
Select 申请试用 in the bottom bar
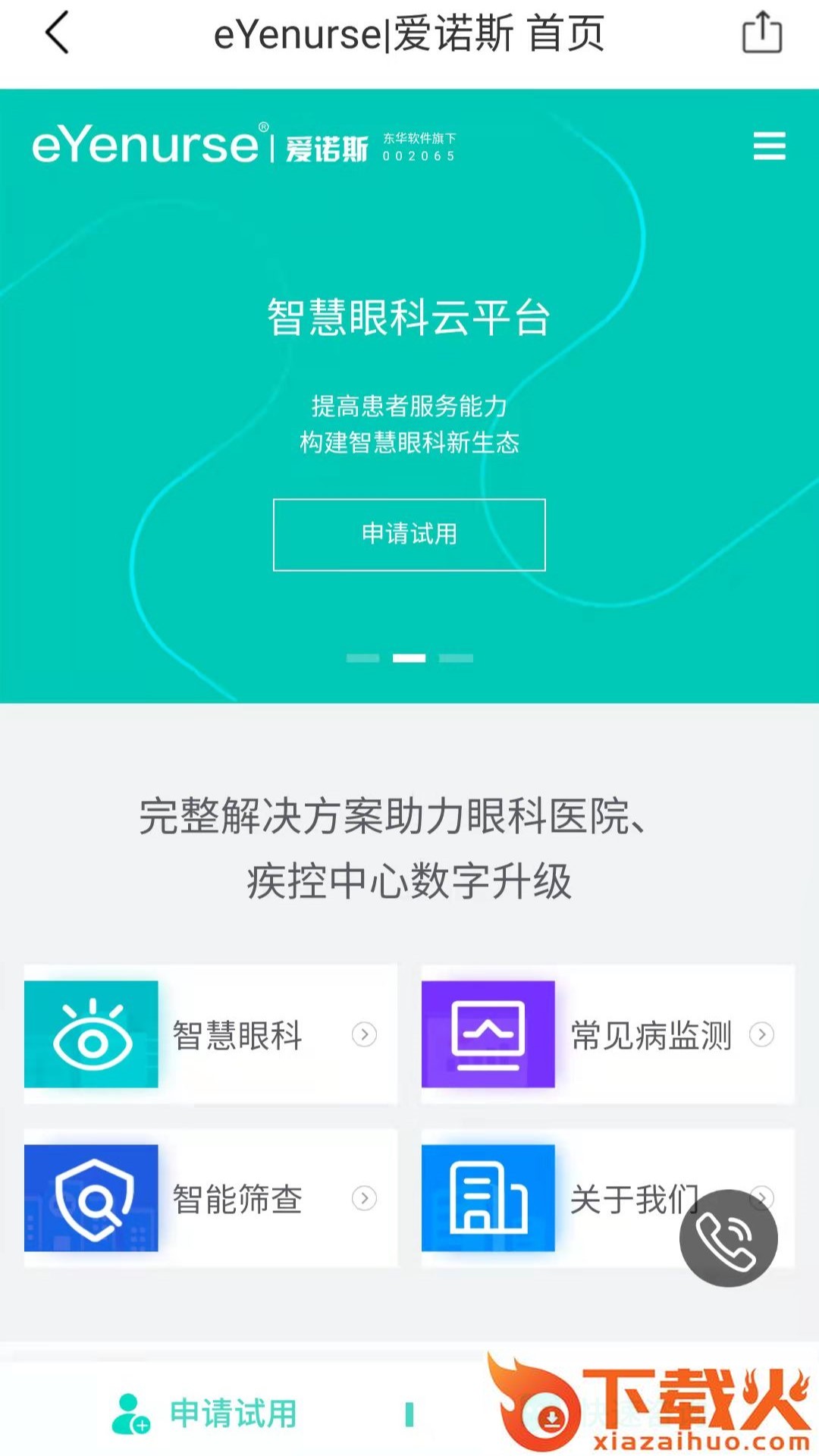205,1414
